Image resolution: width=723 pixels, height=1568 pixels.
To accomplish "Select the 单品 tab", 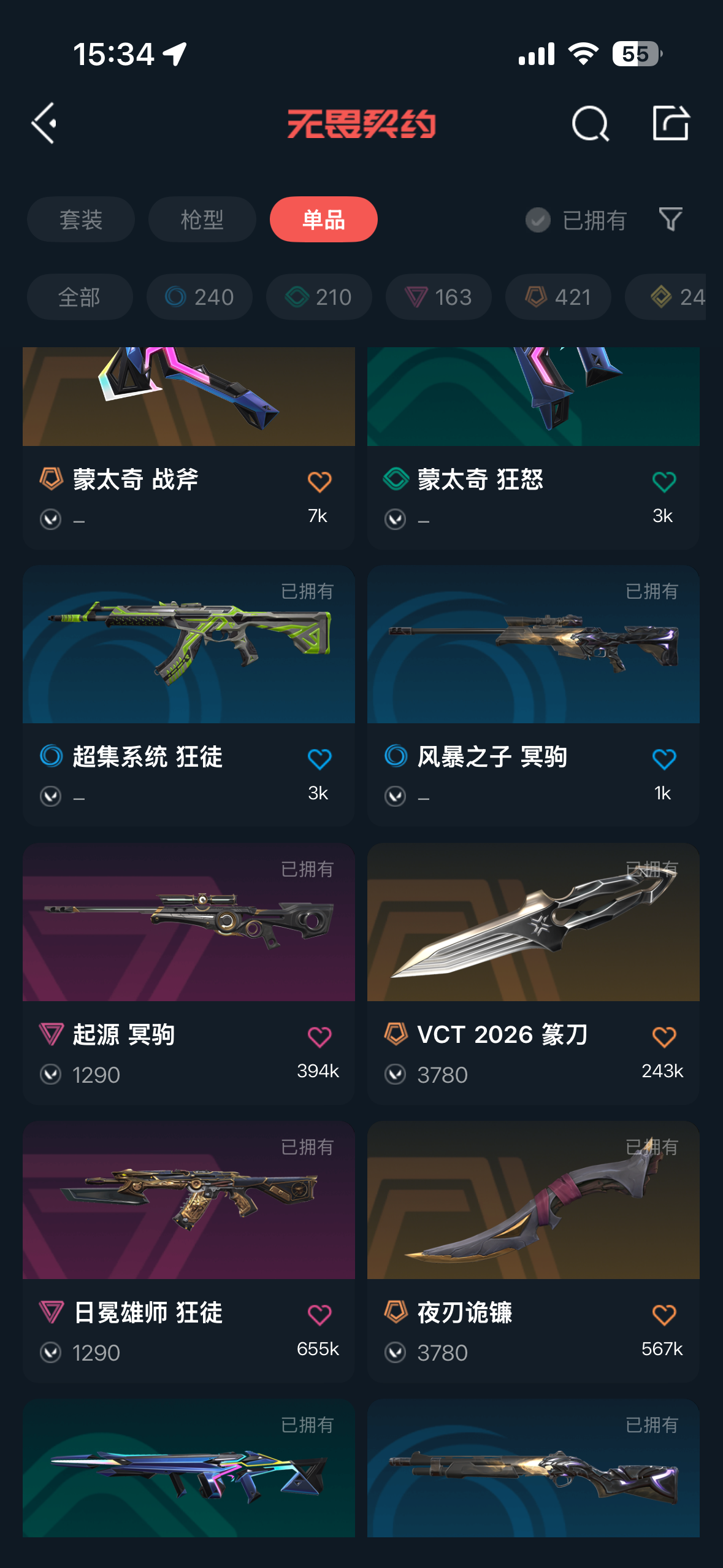I will 323,220.
